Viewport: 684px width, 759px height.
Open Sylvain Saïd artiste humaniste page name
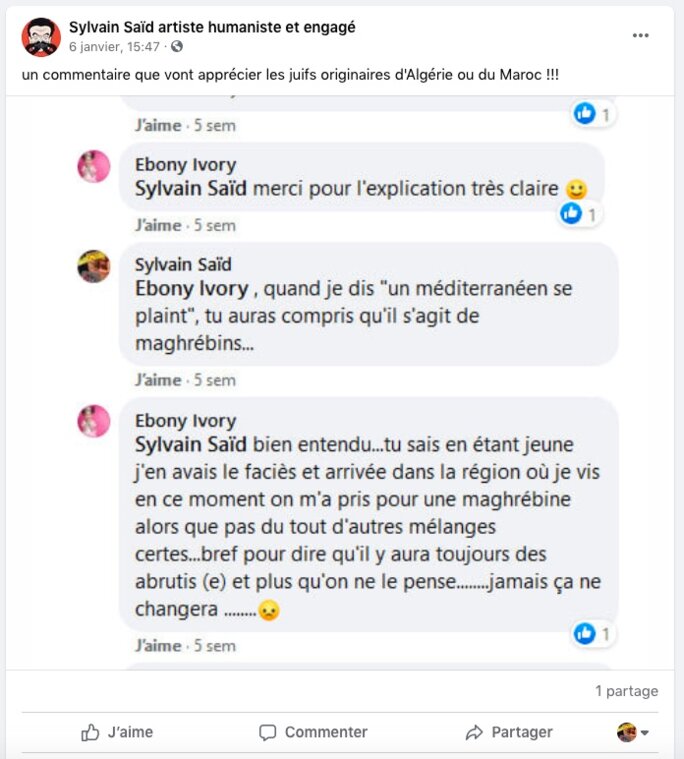coord(211,27)
